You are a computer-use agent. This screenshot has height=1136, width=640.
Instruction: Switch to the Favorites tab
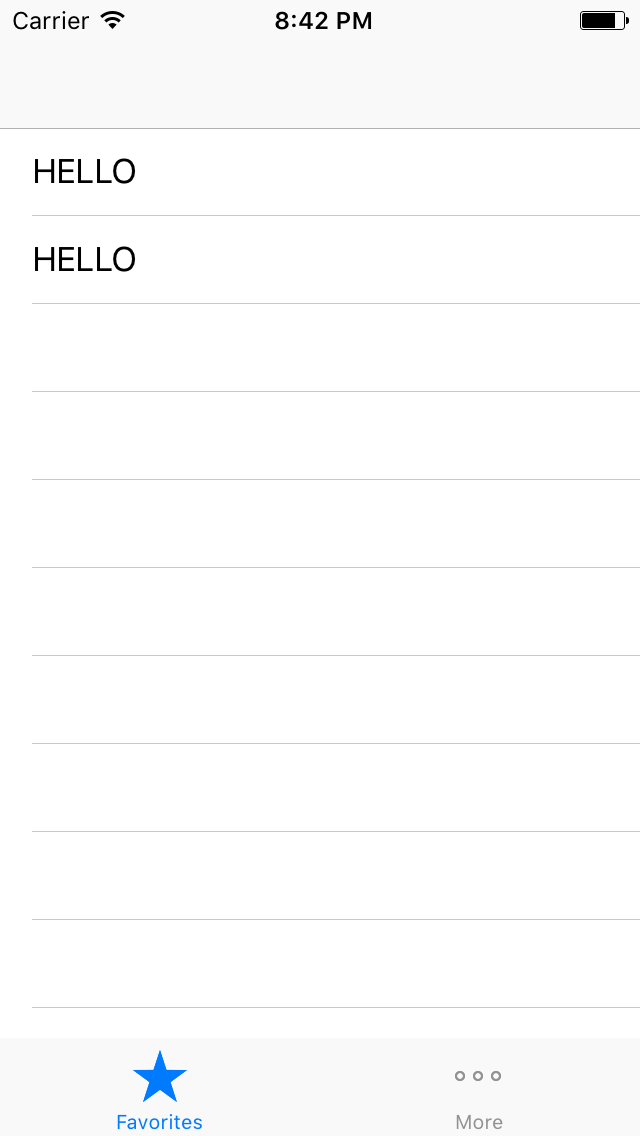(159, 1089)
